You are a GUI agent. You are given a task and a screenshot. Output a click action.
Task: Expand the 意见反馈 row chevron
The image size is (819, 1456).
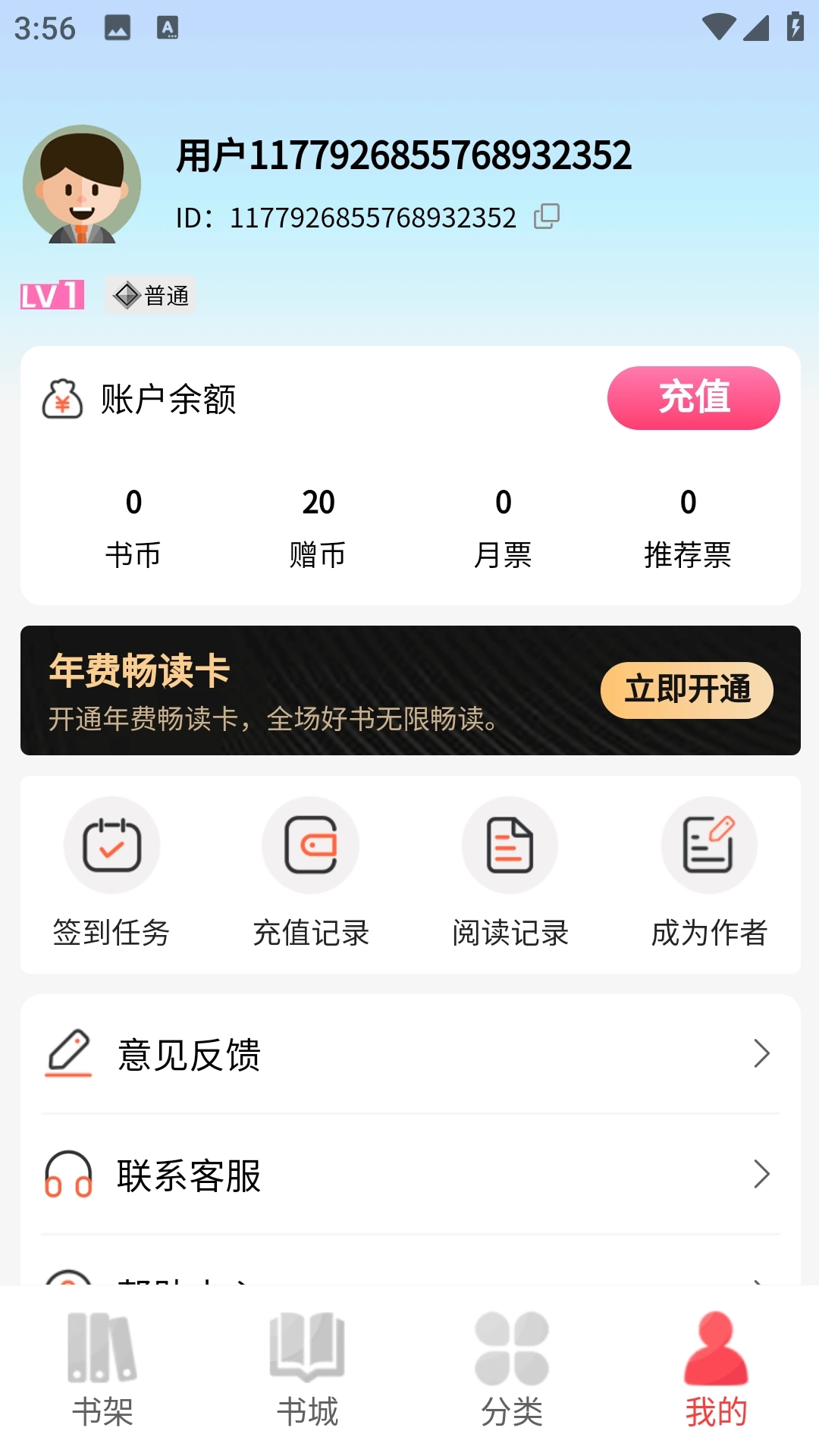click(762, 1053)
